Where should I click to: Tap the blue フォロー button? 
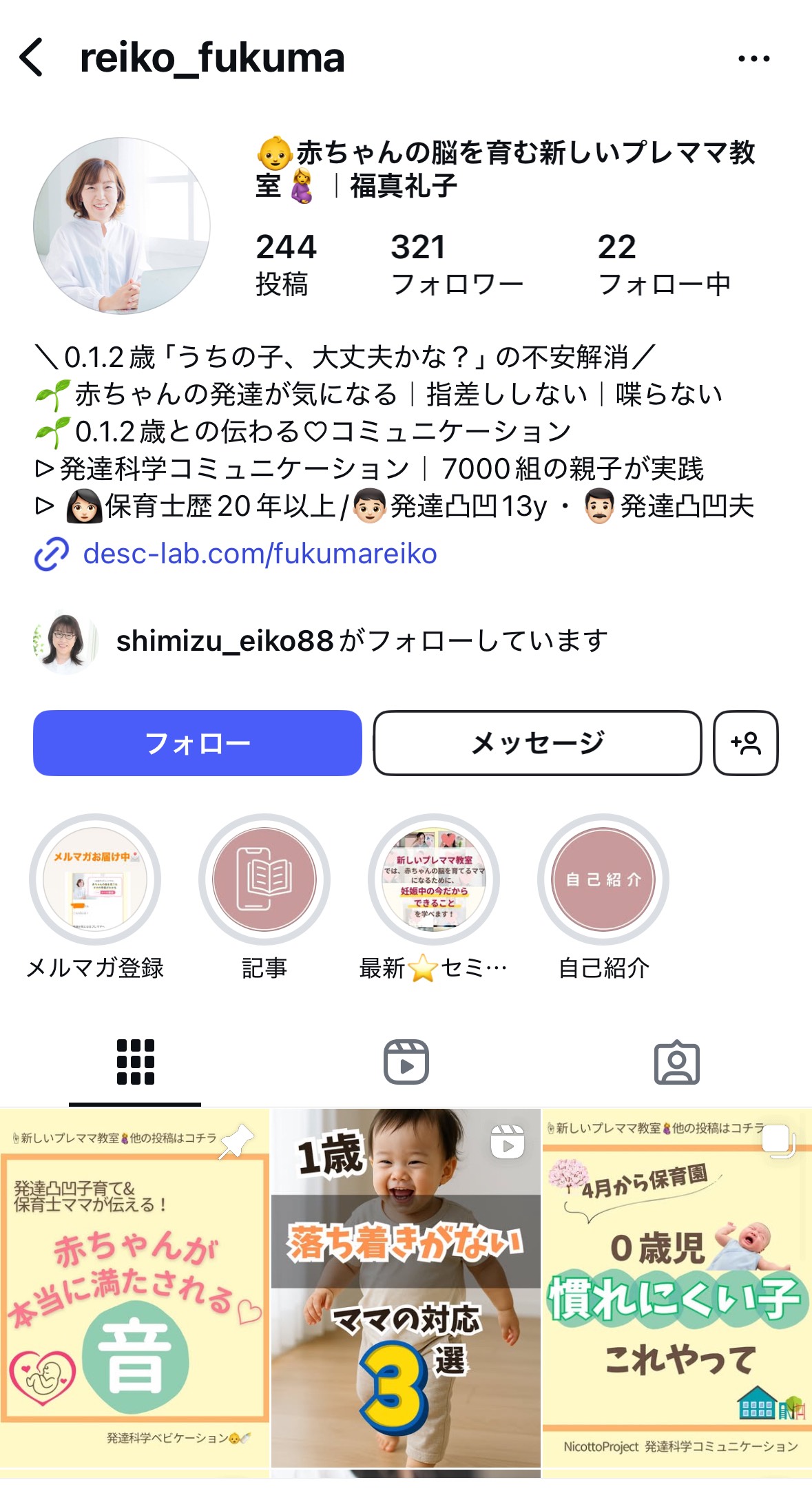tap(198, 743)
